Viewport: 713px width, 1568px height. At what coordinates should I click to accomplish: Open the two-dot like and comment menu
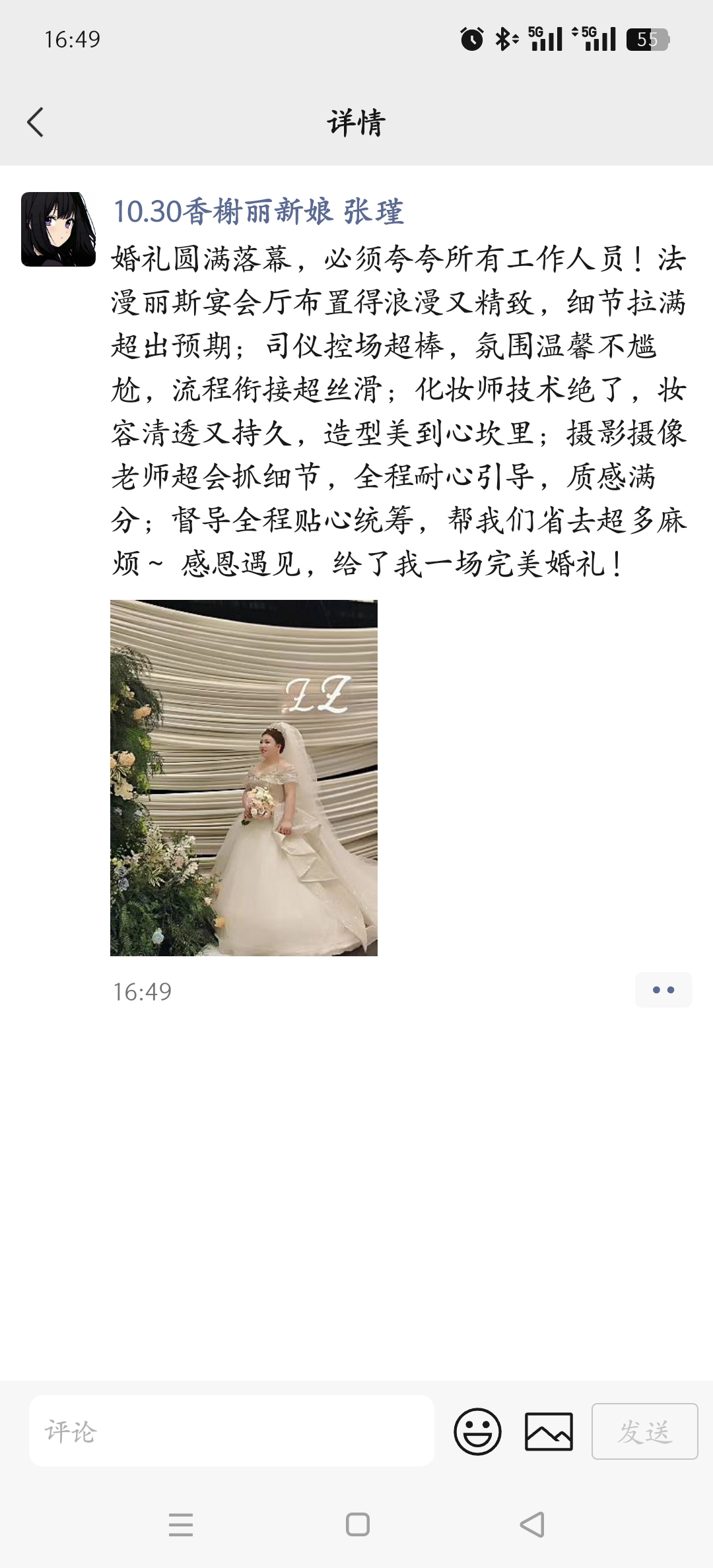pyautogui.click(x=663, y=990)
